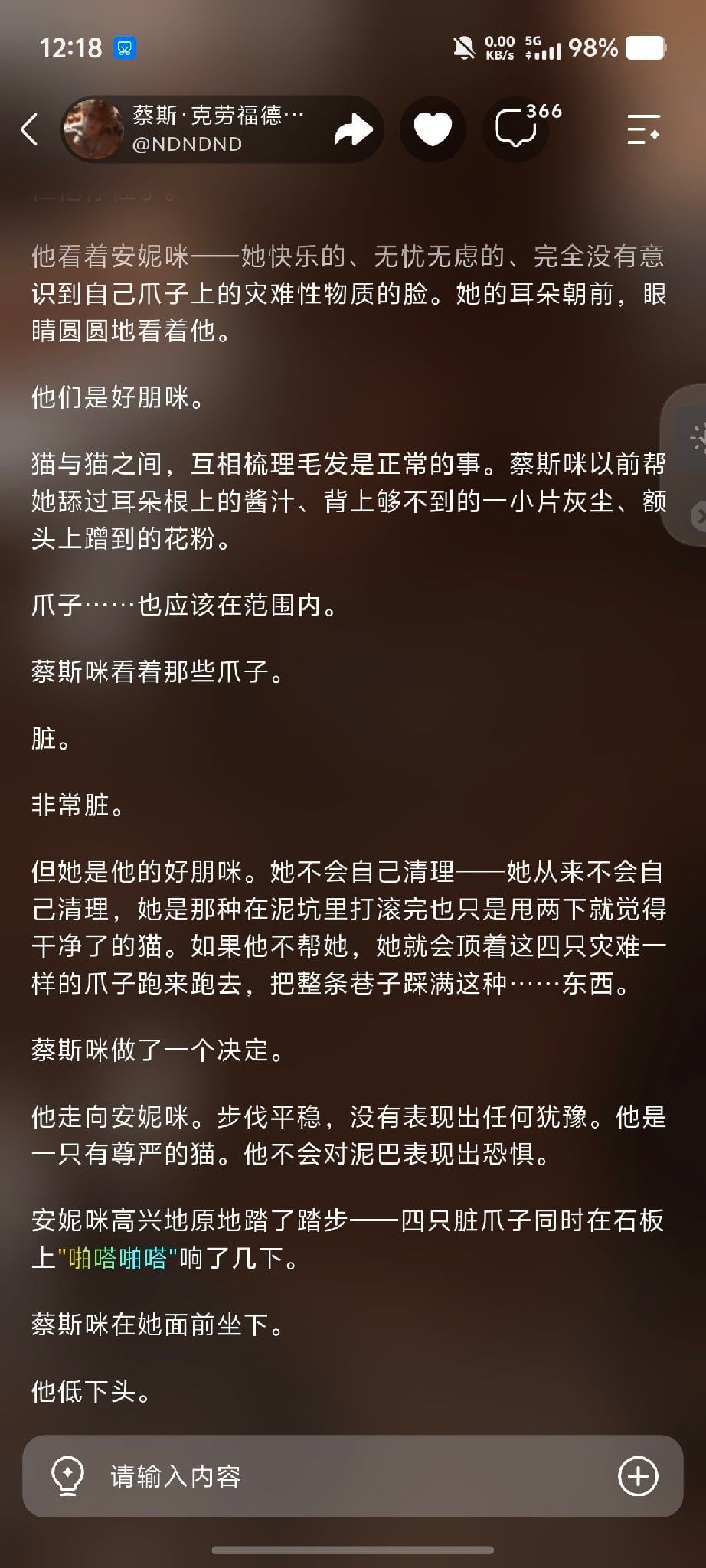Tap the lightbulb suggestion icon
The height and width of the screenshot is (1568, 706).
tap(67, 1475)
